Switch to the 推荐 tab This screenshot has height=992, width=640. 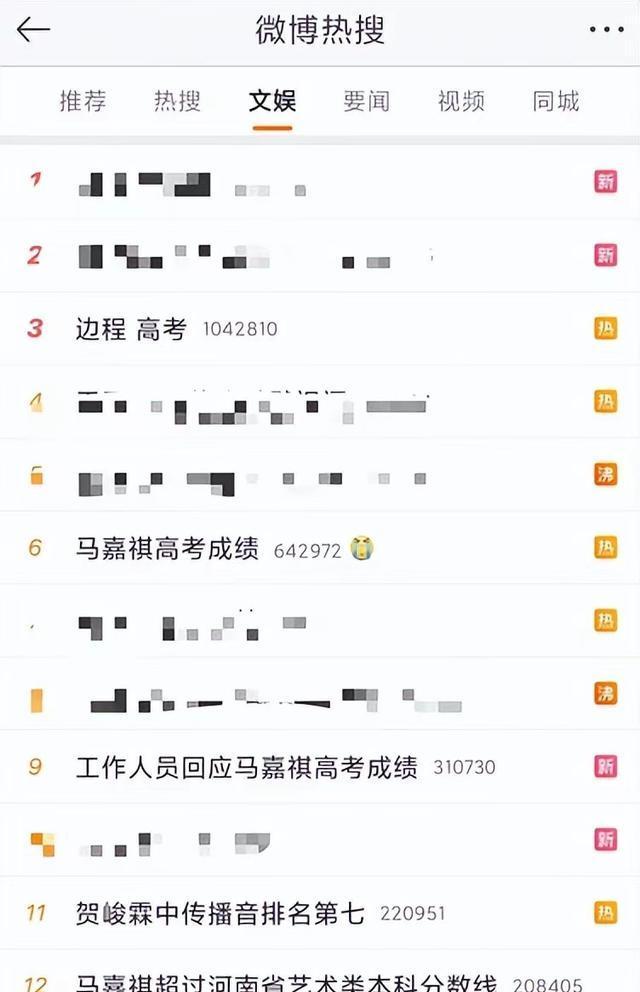coord(83,101)
